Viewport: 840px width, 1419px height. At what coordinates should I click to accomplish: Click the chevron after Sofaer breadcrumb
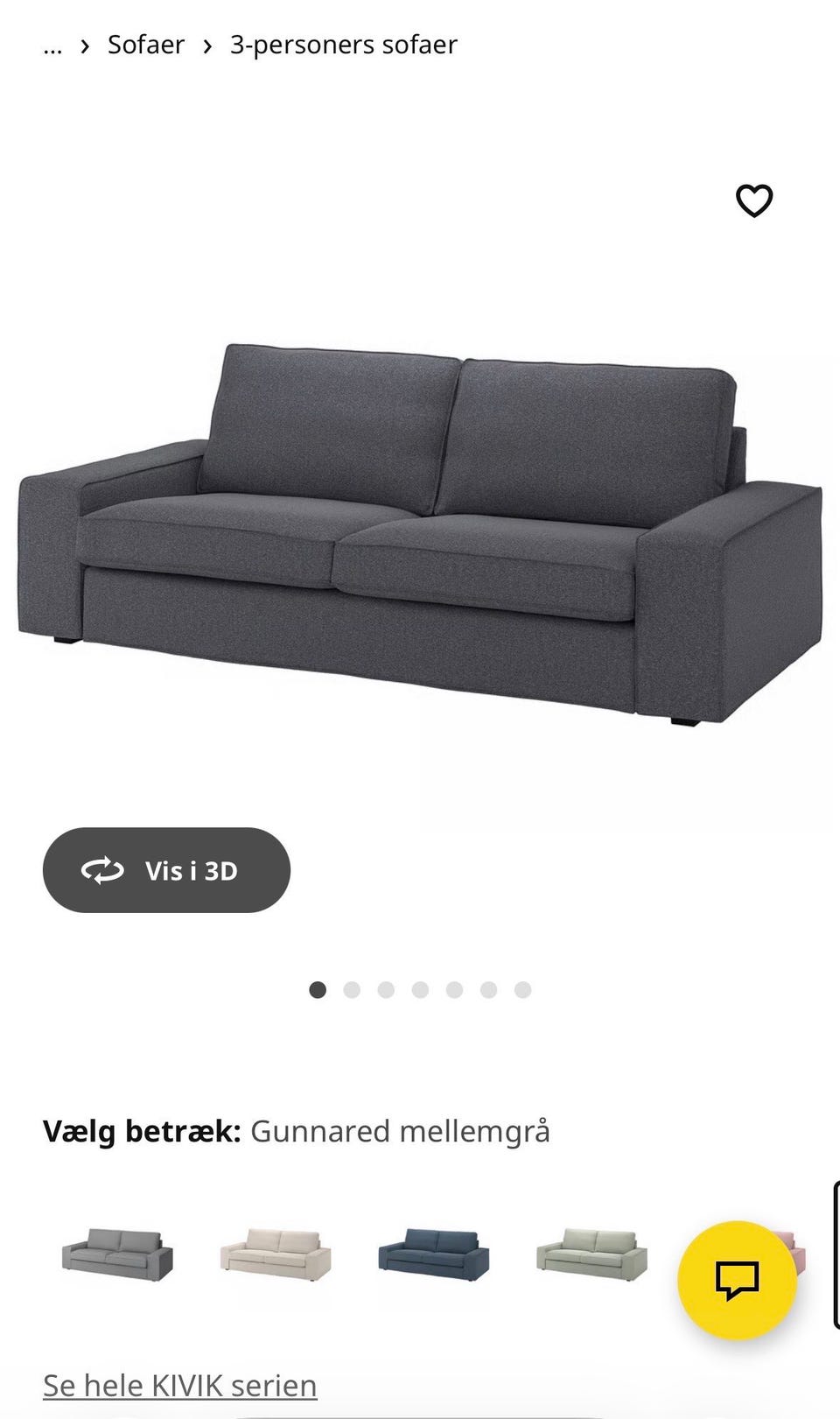pyautogui.click(x=206, y=46)
